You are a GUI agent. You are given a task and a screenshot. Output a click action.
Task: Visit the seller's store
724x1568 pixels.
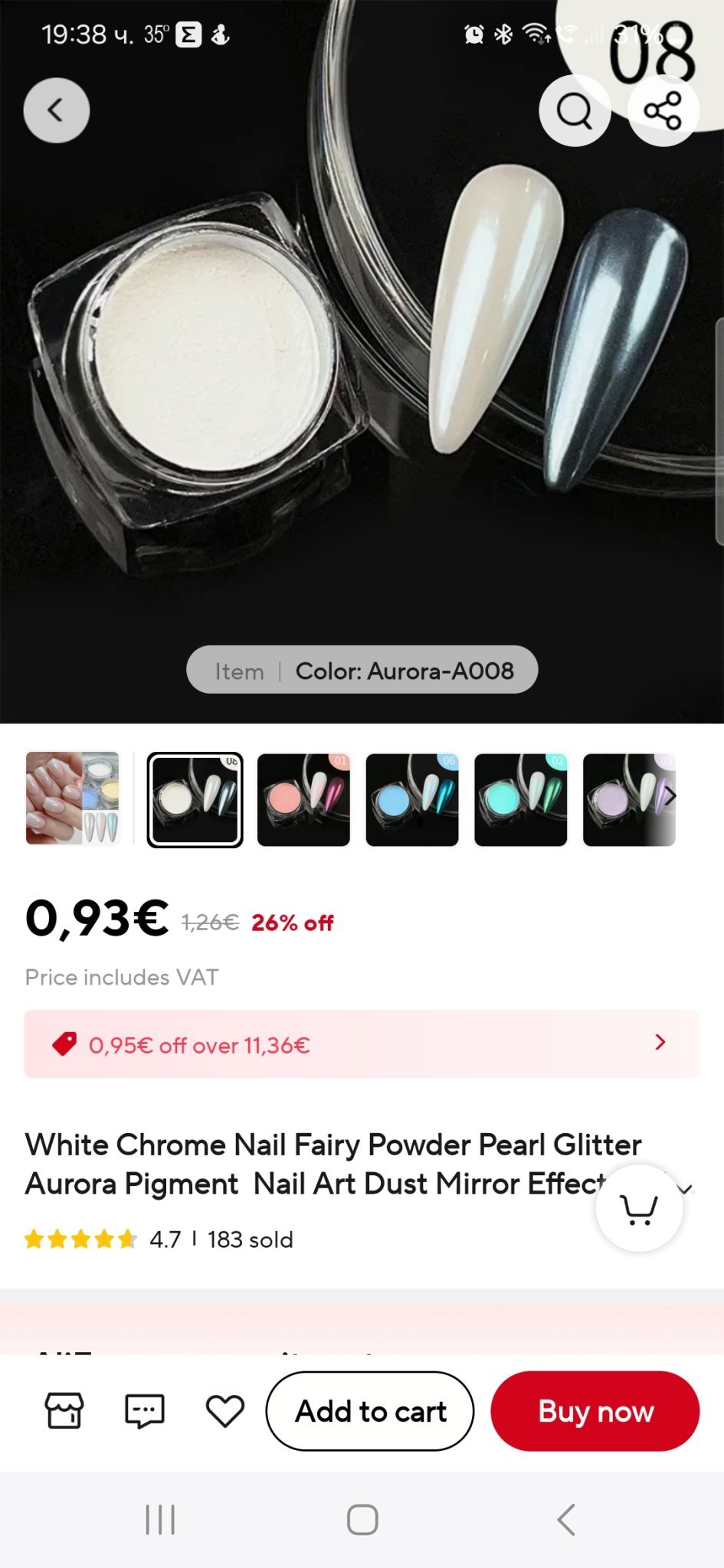[64, 1410]
